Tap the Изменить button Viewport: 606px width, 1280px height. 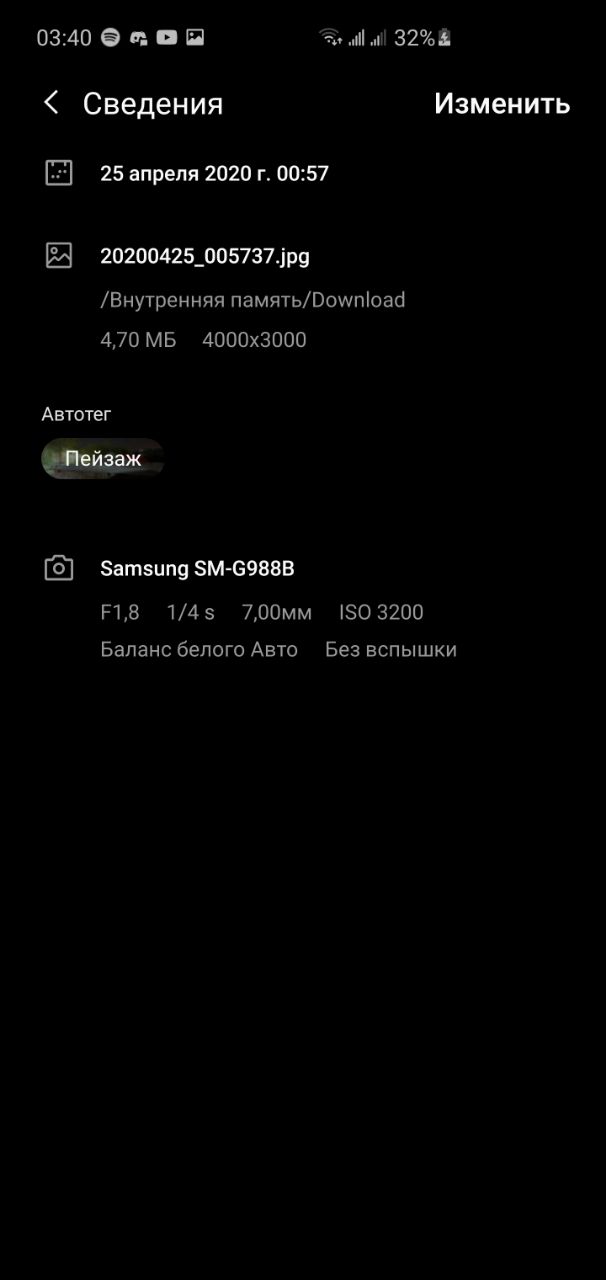501,103
